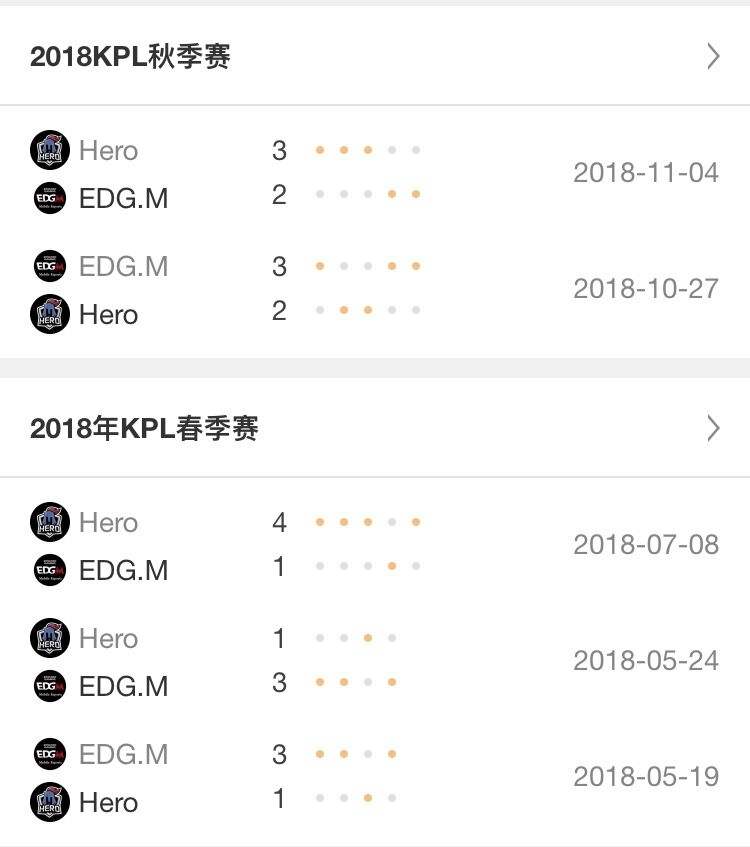This screenshot has height=847, width=750.
Task: Click the 2018-11-04 match date
Action: coord(645,172)
